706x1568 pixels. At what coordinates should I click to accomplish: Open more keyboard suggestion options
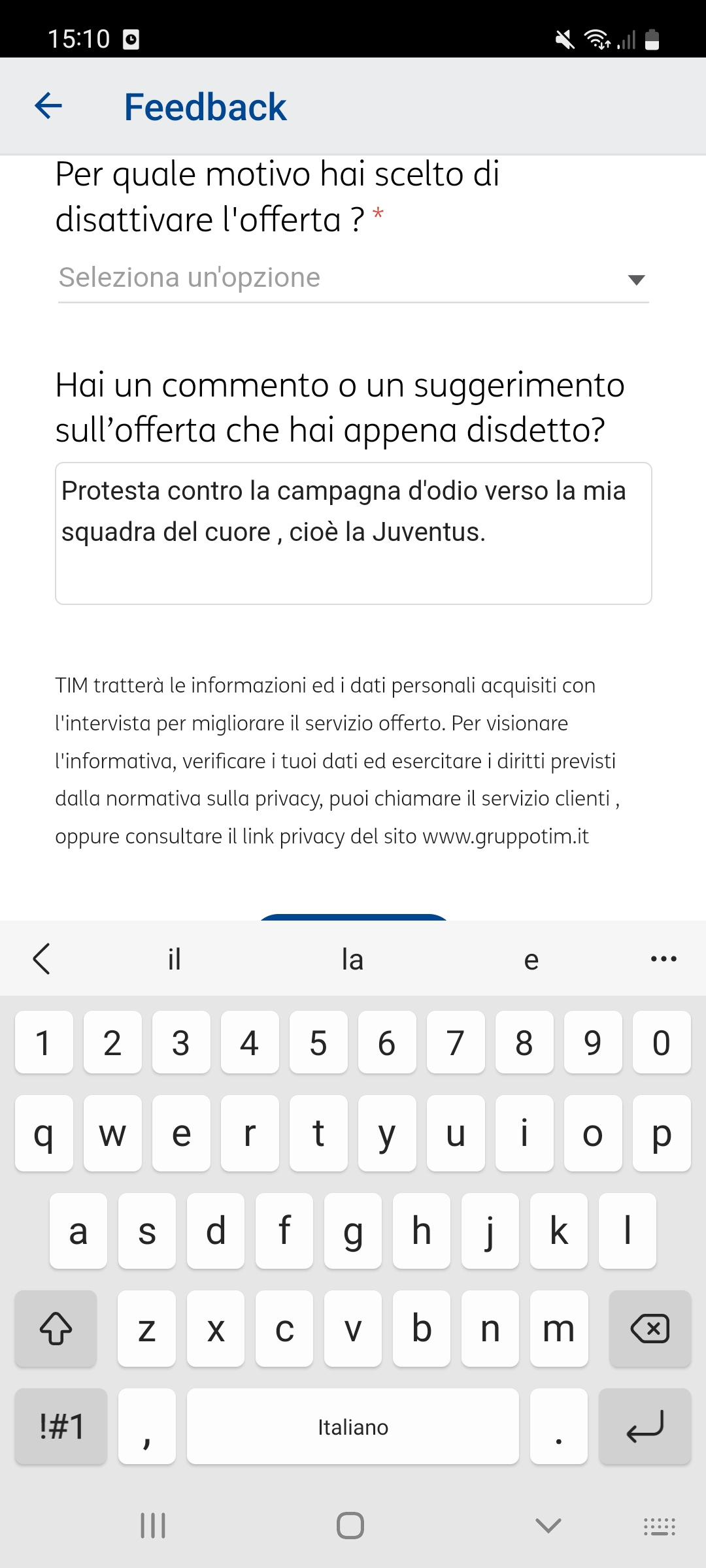[x=664, y=959]
